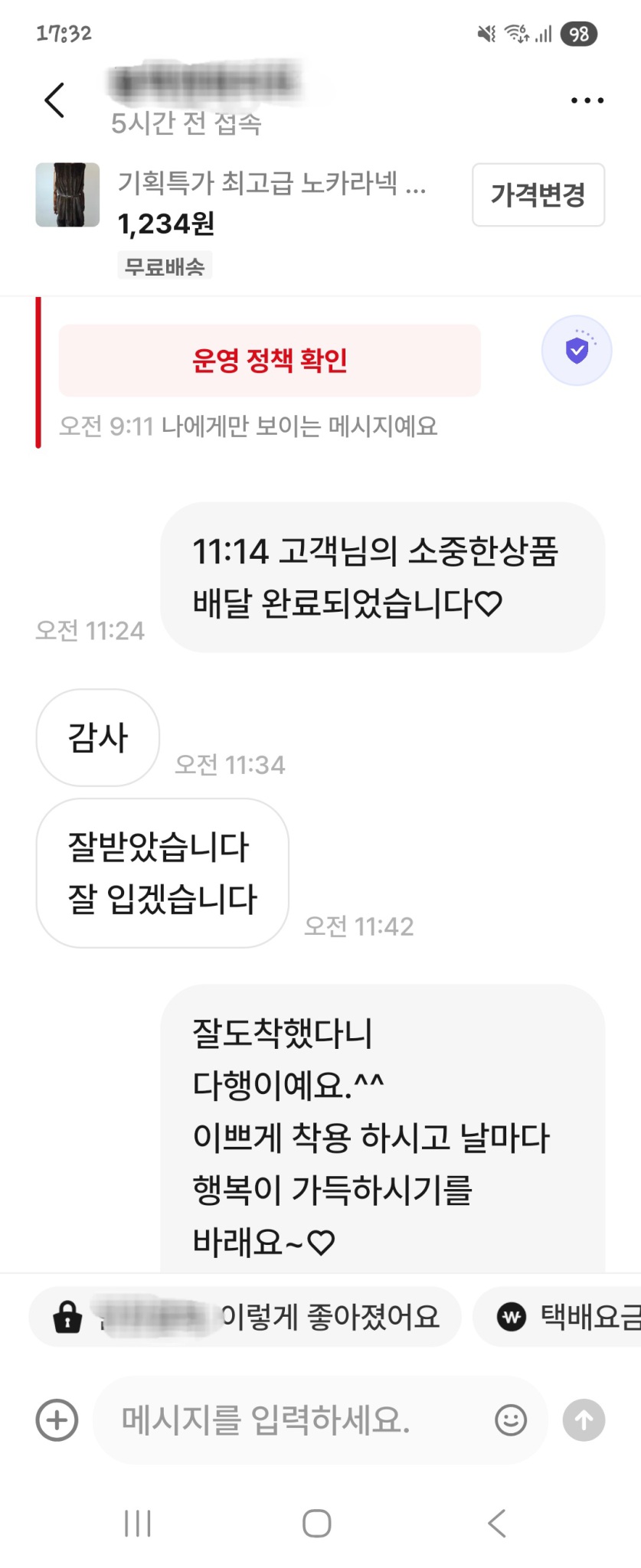641x1568 pixels.
Task: Open the product photo thumbnail
Action: [x=67, y=195]
